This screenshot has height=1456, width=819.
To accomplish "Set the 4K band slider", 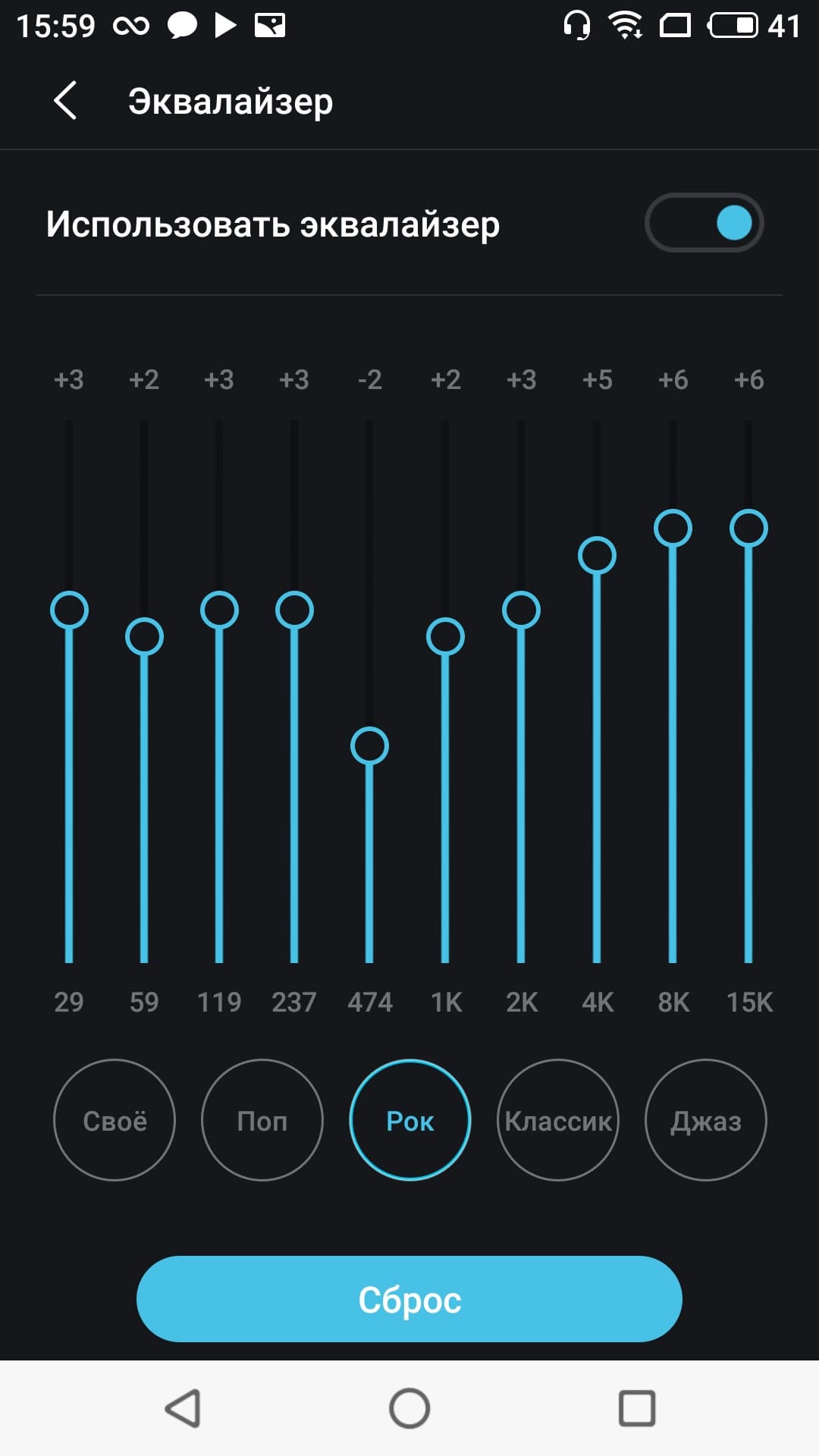I will pyautogui.click(x=597, y=556).
